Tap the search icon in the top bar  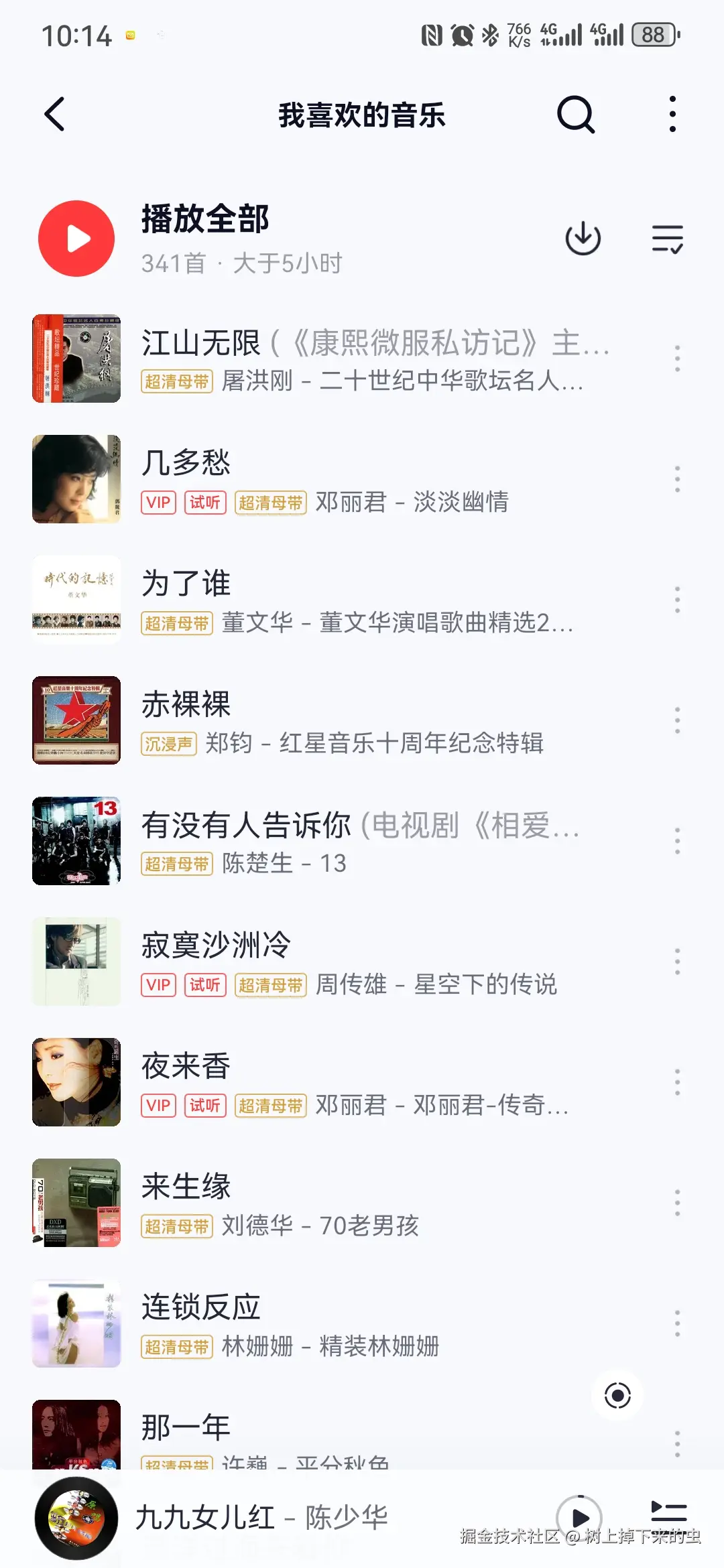point(575,115)
